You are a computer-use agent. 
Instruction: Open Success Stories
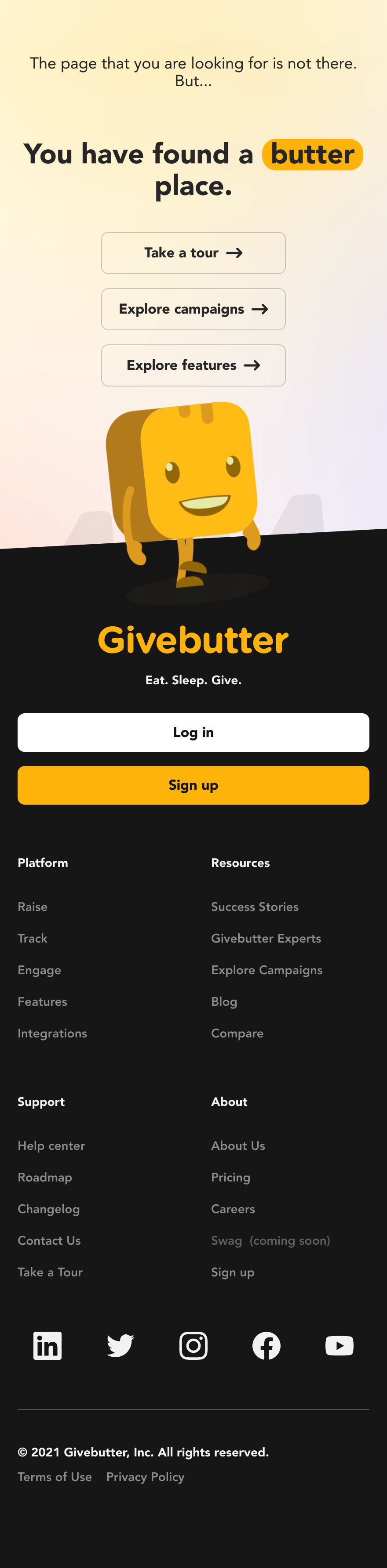tap(255, 907)
